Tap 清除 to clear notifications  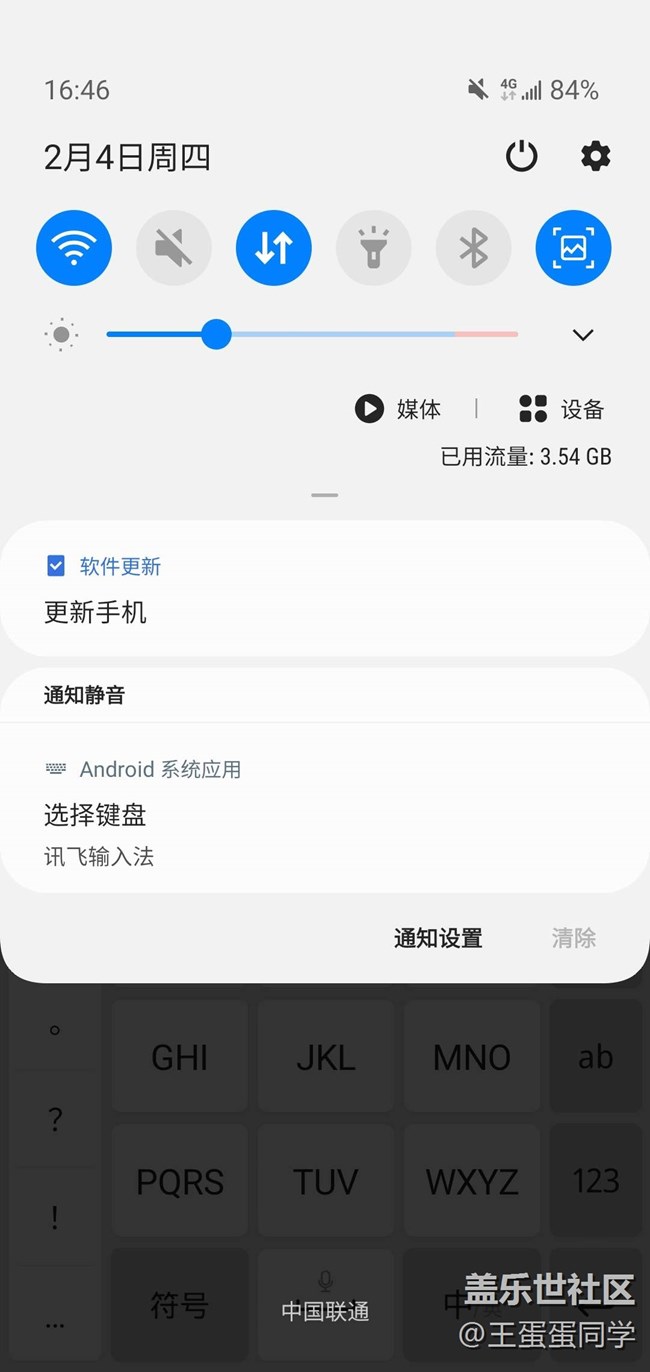pos(574,938)
